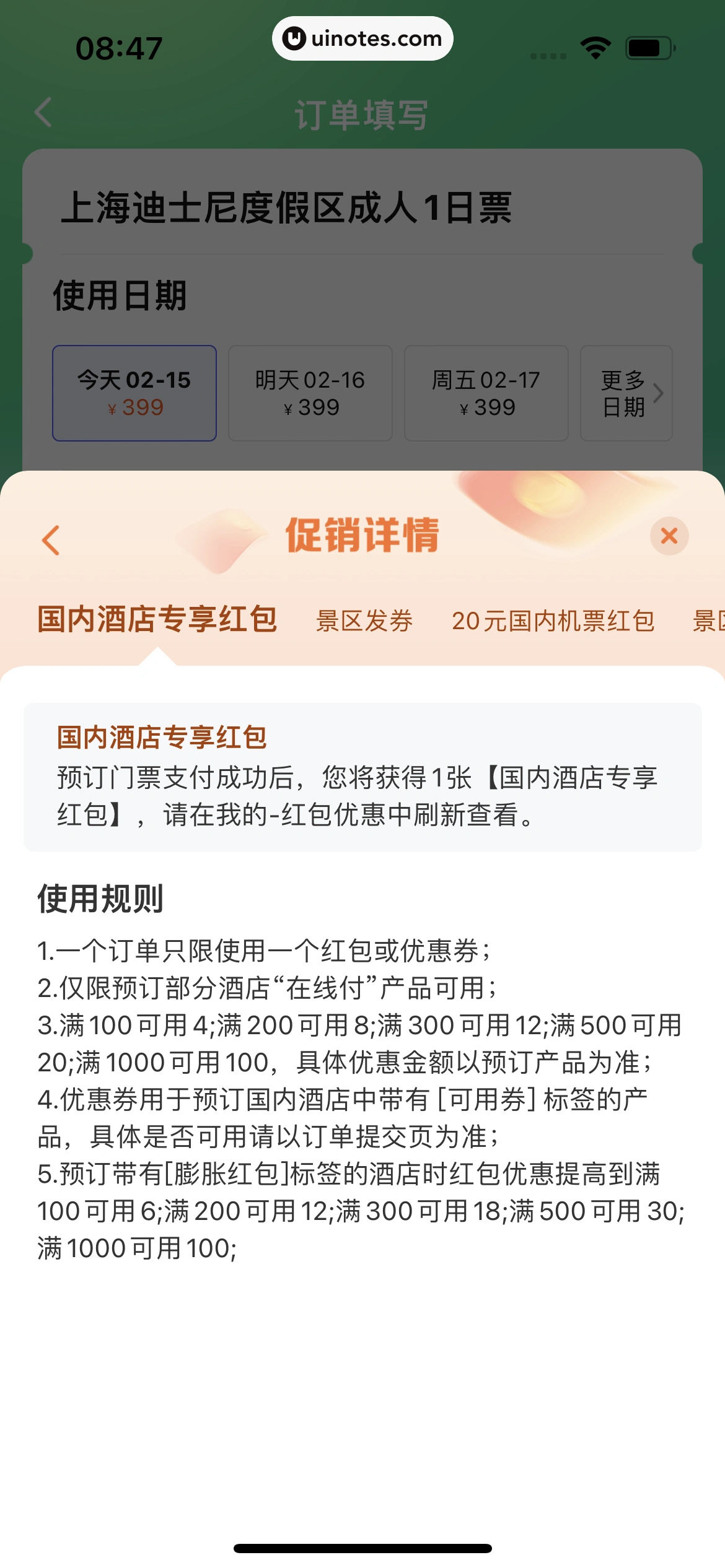
Task: Go back from the 订单填写 page
Action: [43, 112]
